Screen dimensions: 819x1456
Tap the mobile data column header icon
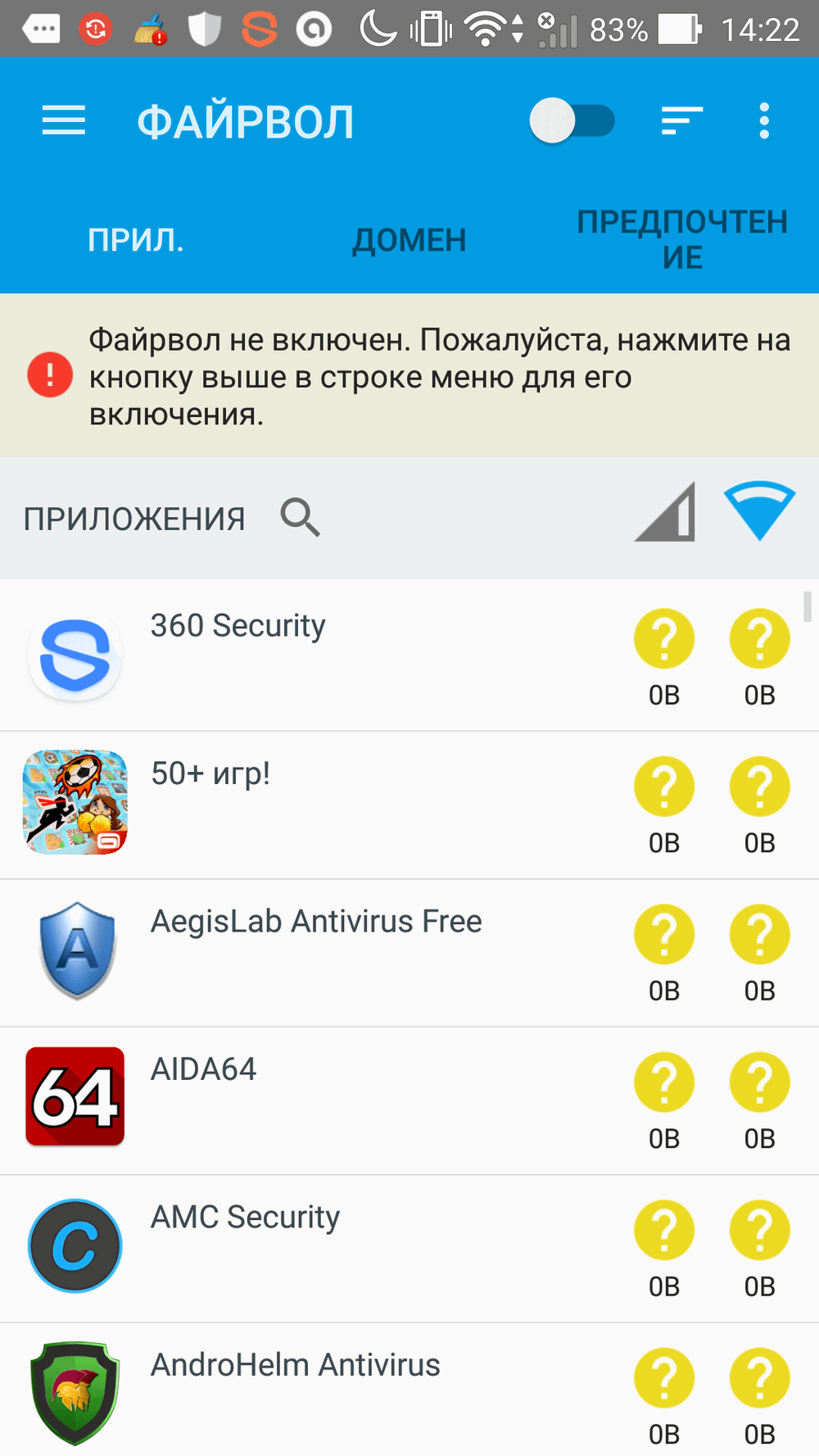point(665,513)
